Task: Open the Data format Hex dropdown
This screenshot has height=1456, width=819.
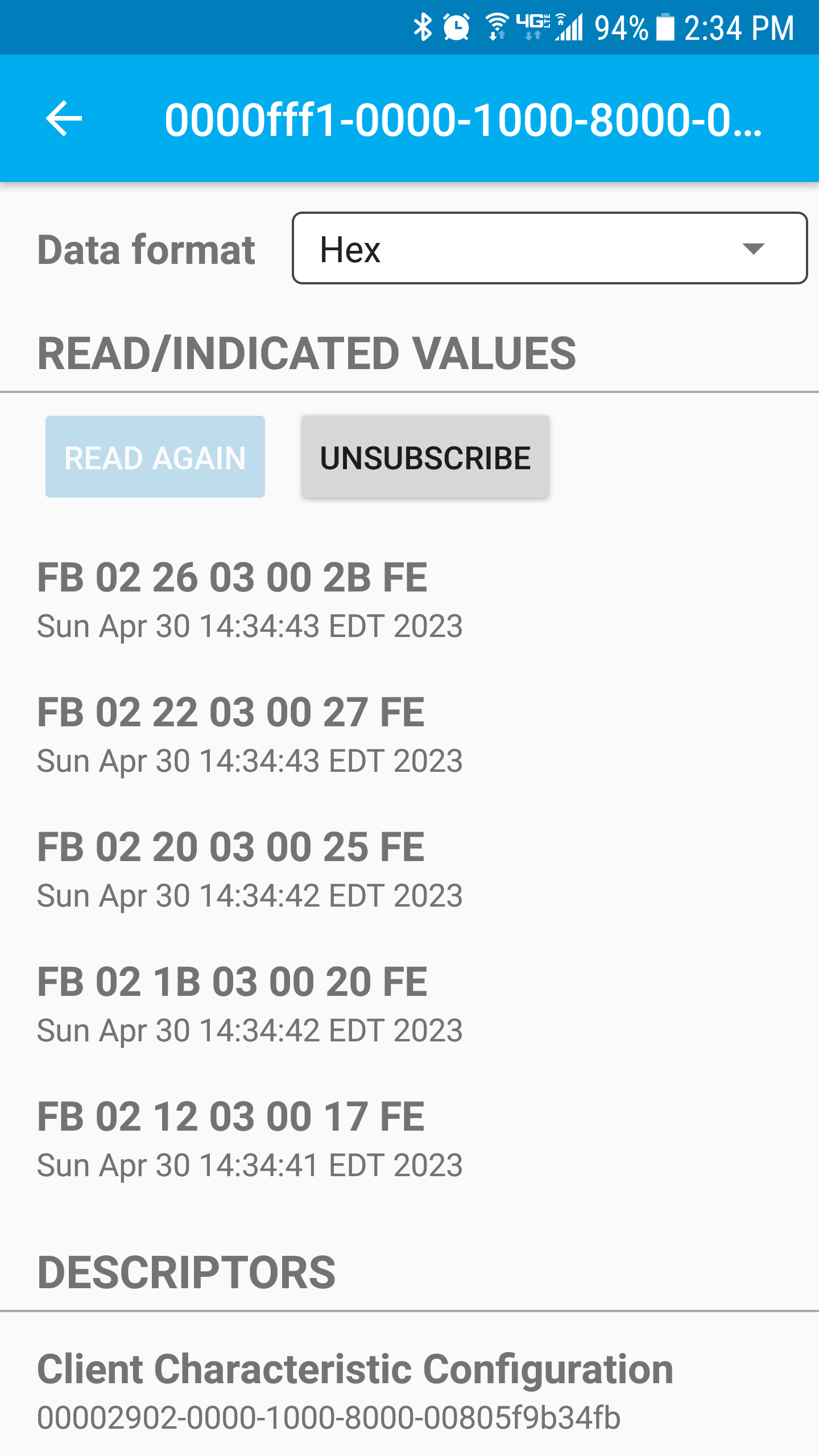Action: point(549,248)
